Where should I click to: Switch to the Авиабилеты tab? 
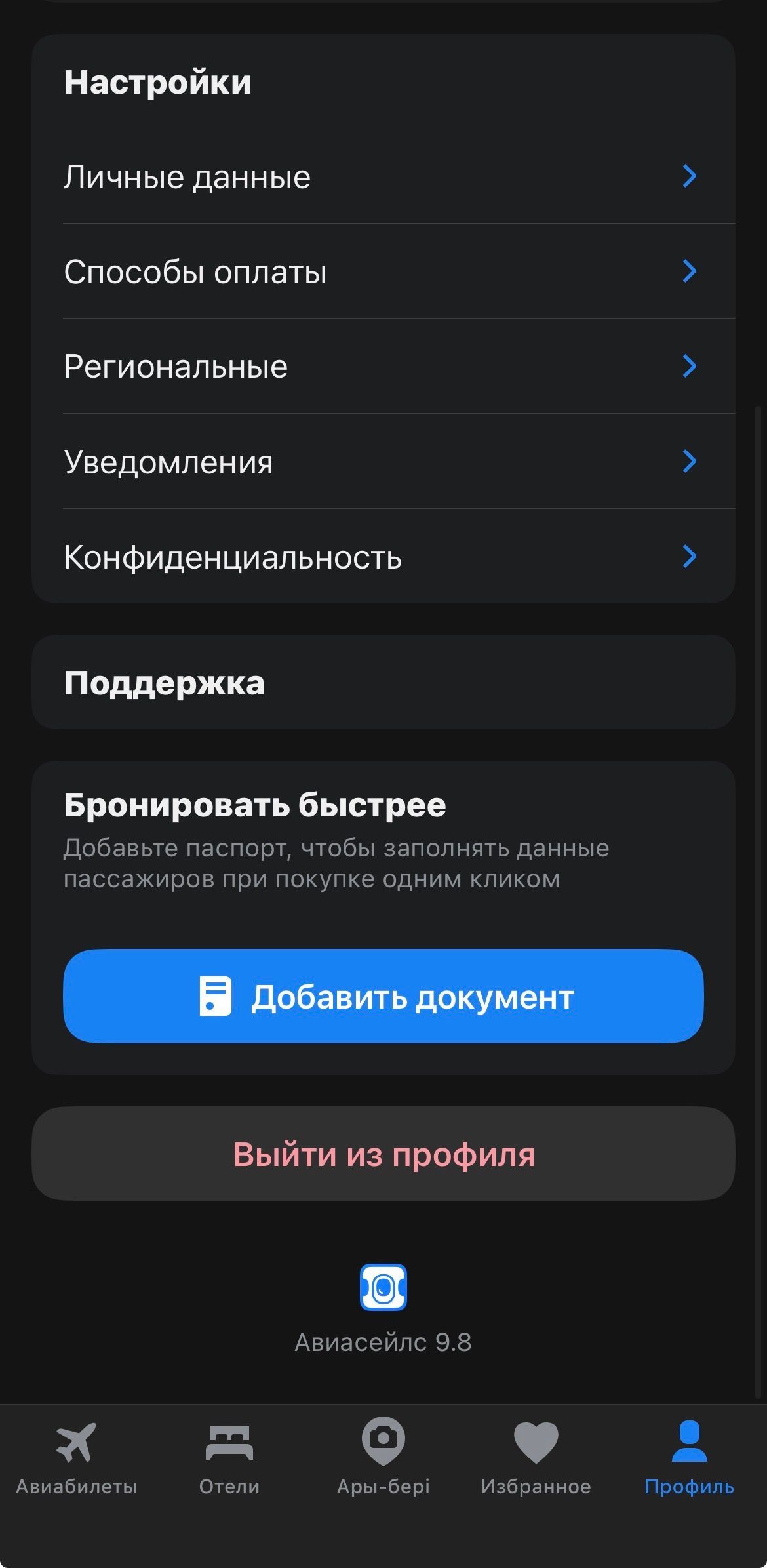tap(77, 1456)
